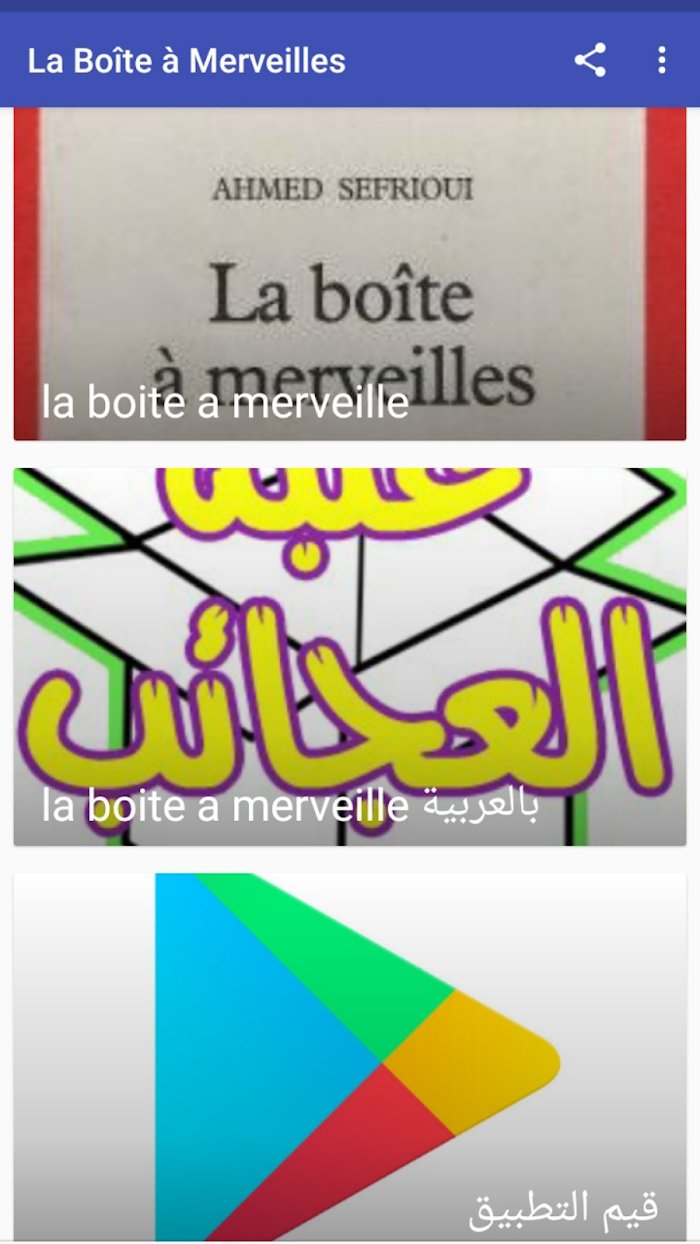Share the app via share icon
The height and width of the screenshot is (1244, 700).
(590, 60)
